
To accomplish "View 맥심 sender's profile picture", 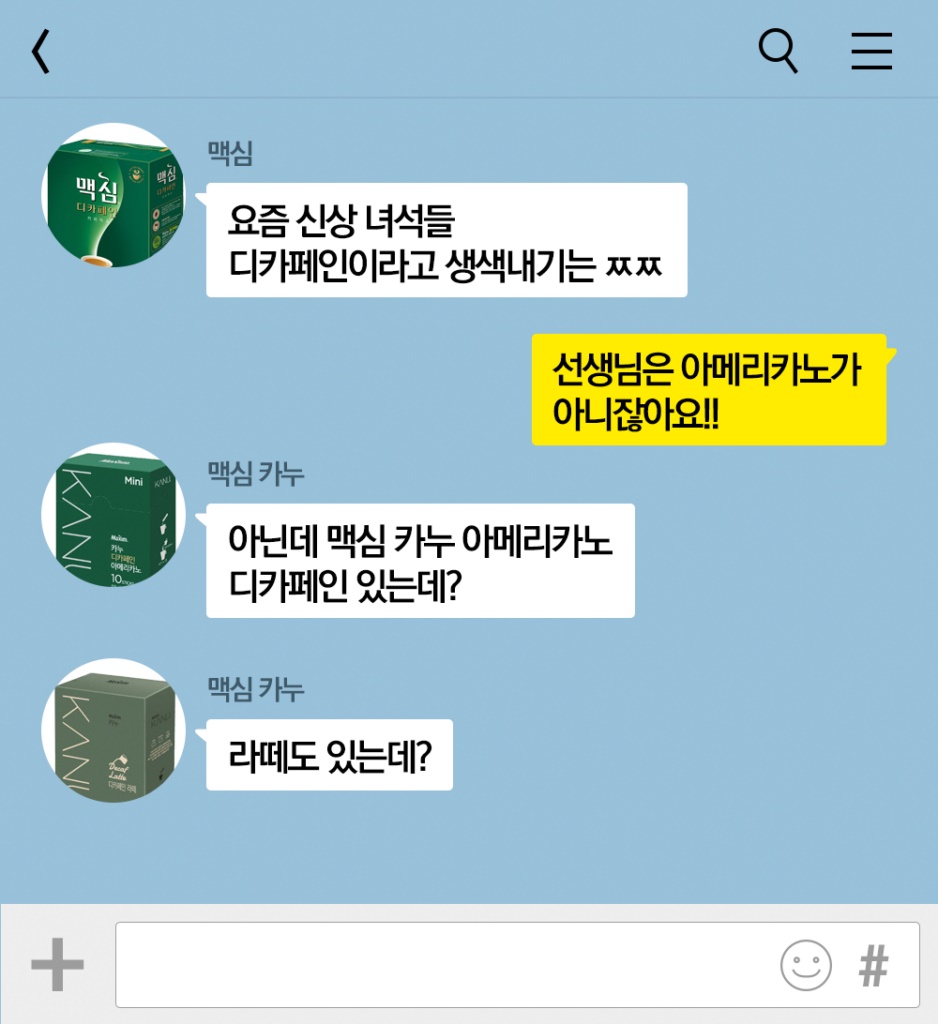I will 113,195.
